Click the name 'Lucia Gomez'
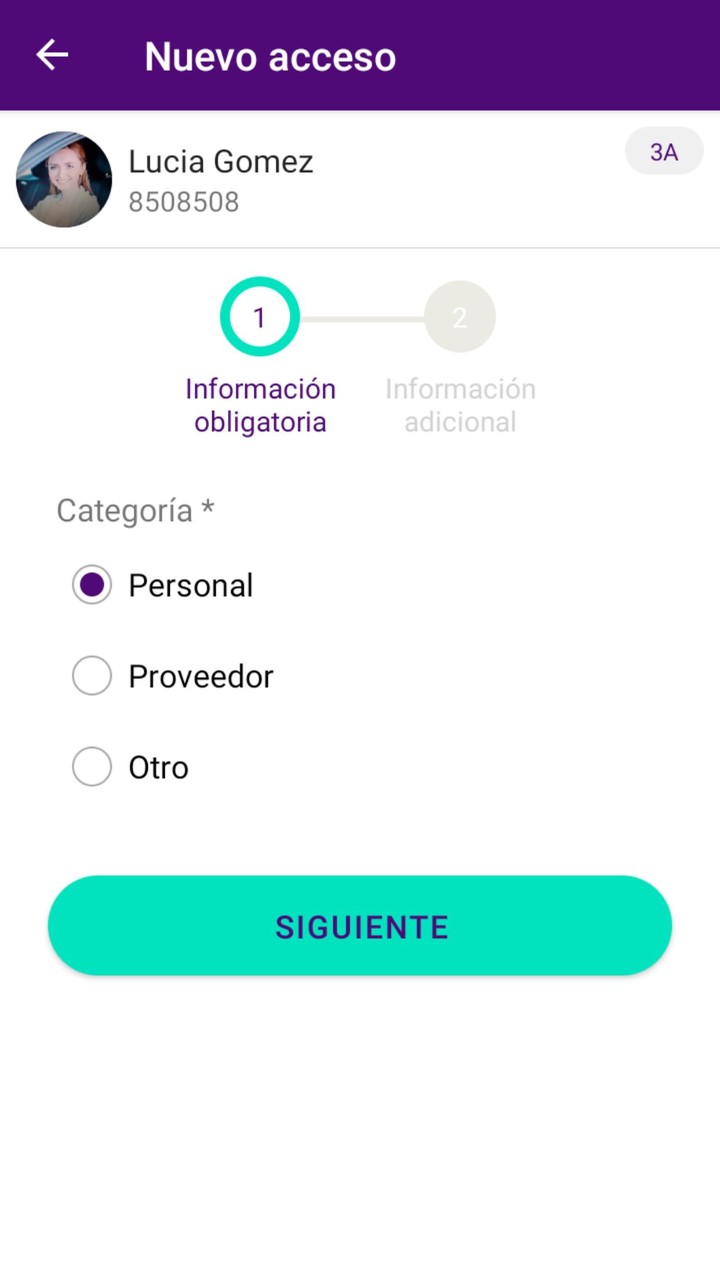The width and height of the screenshot is (720, 1280). [x=220, y=161]
